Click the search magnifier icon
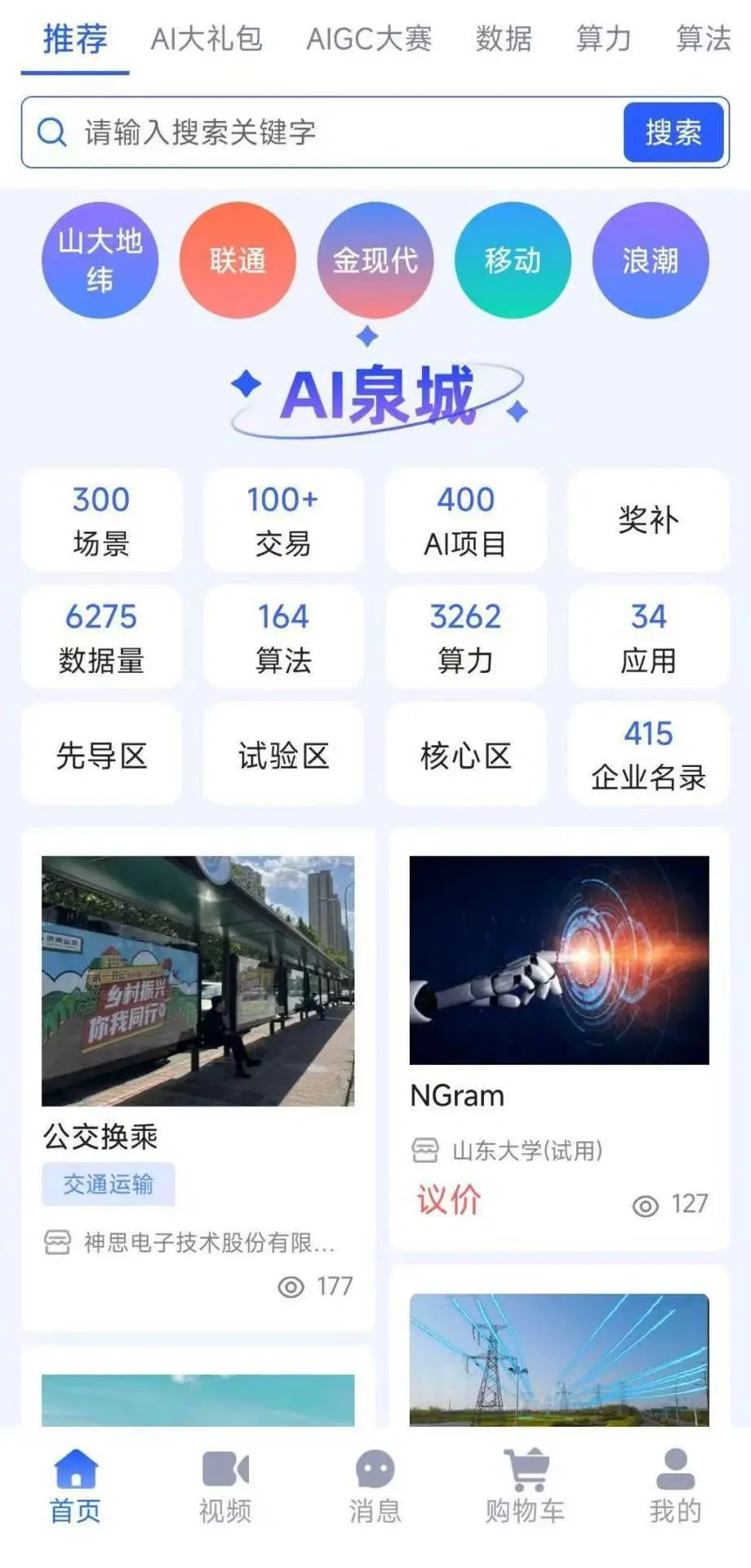 coord(51,132)
